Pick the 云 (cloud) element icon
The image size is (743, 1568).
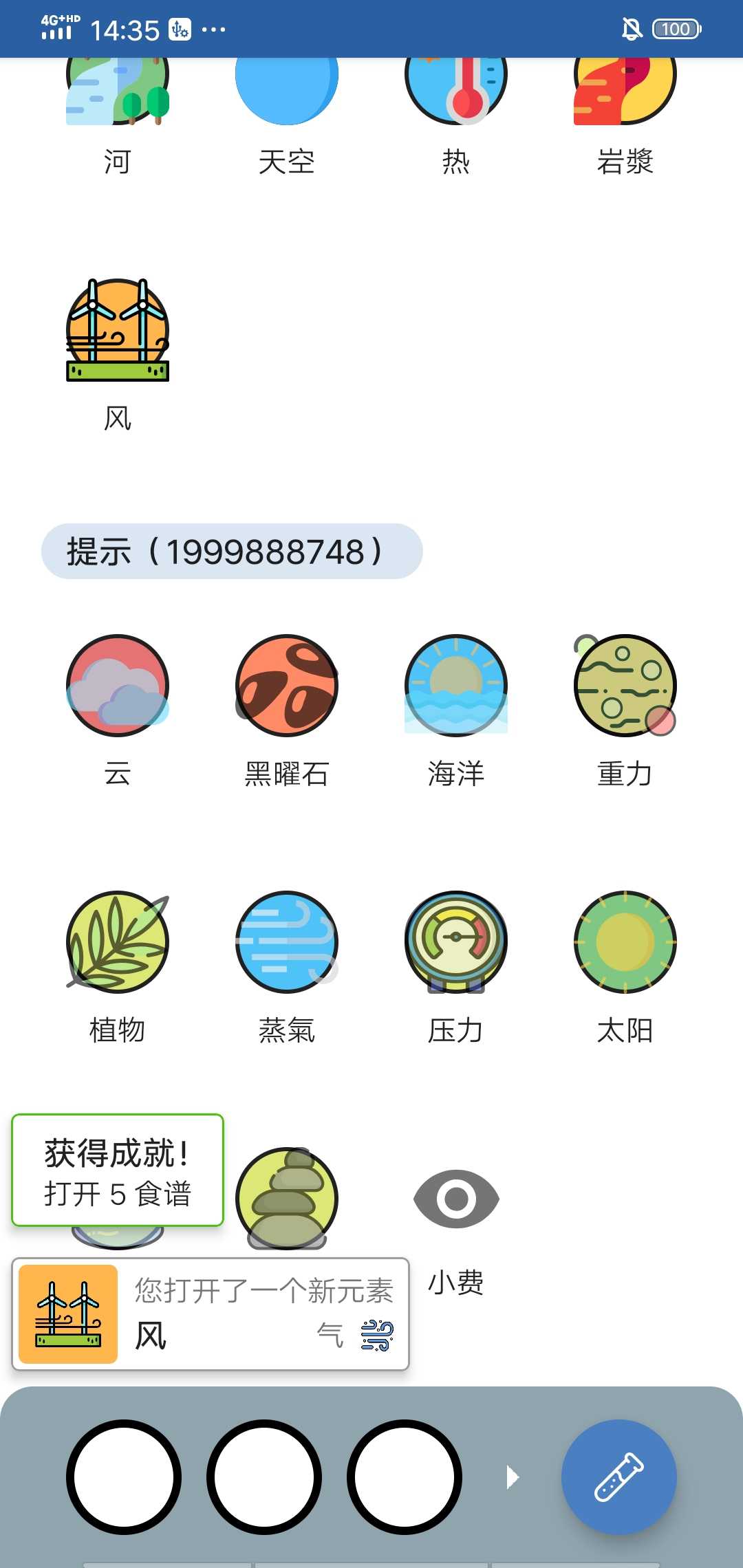(117, 686)
